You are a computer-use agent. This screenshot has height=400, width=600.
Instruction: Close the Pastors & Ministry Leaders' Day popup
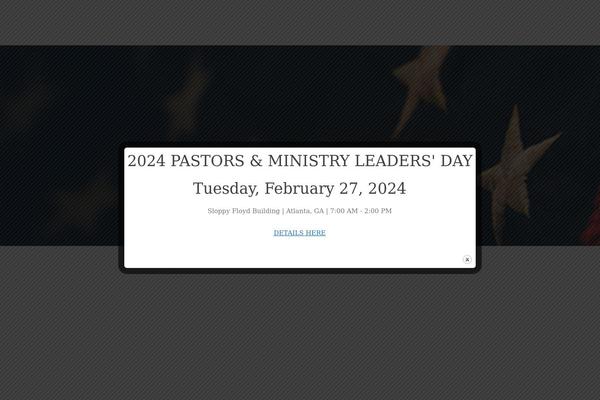[467, 260]
